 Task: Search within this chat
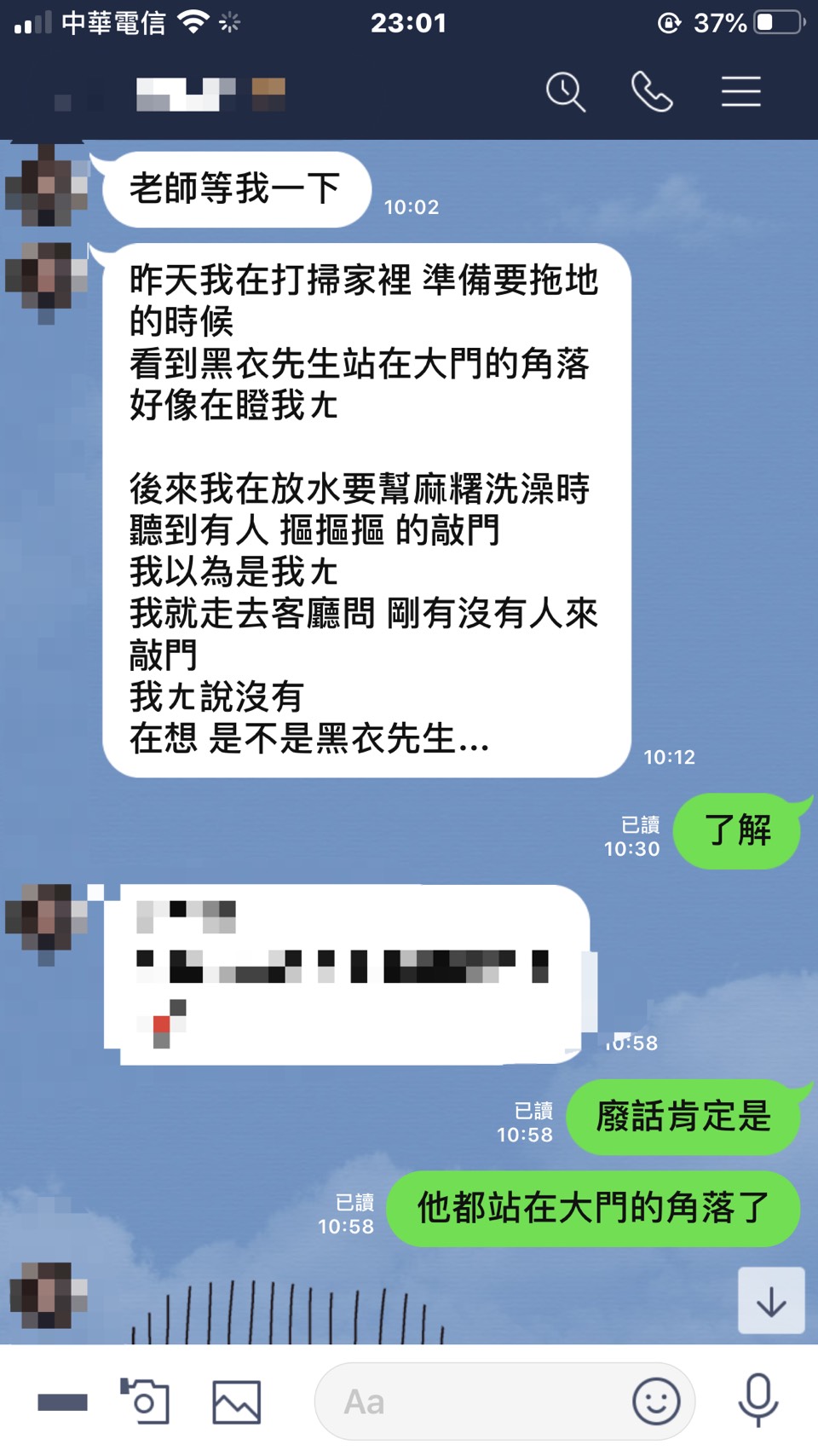[566, 92]
